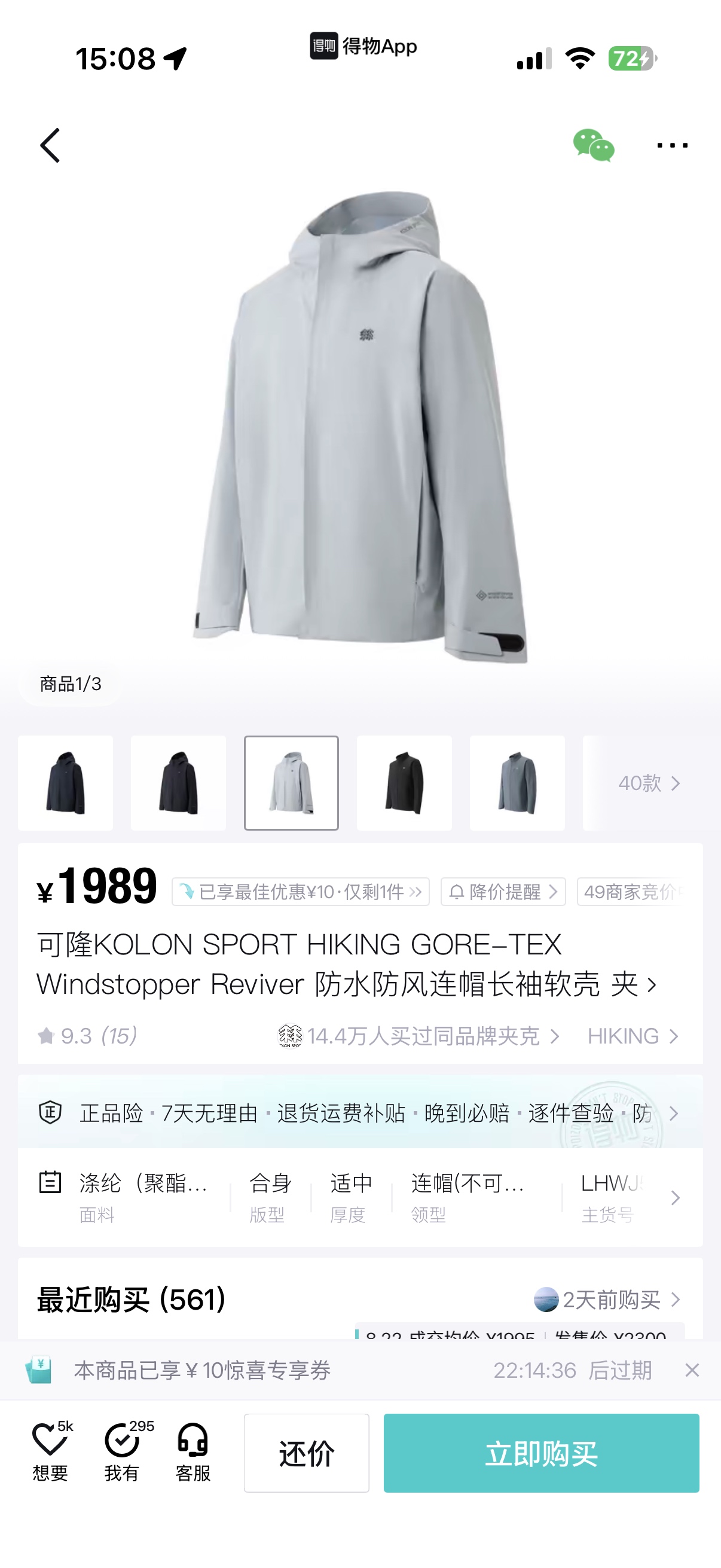Tap 还价 to make a counteroffer
The width and height of the screenshot is (721, 1568).
click(307, 1453)
